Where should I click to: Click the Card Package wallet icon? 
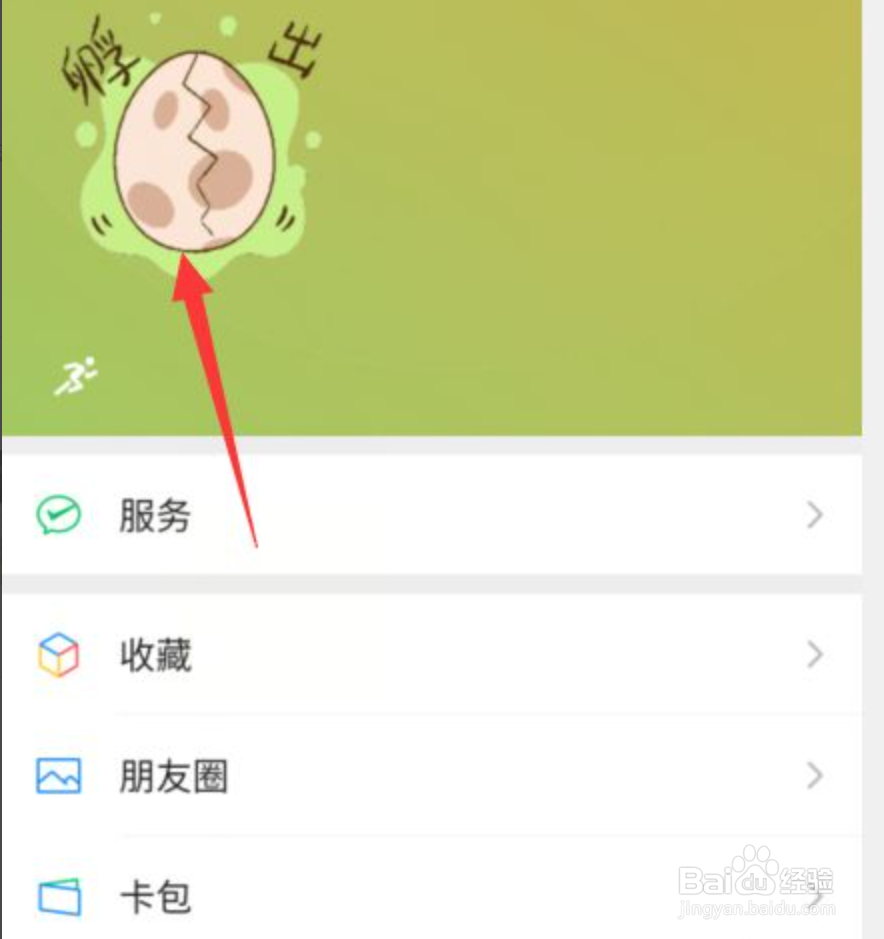[x=59, y=898]
